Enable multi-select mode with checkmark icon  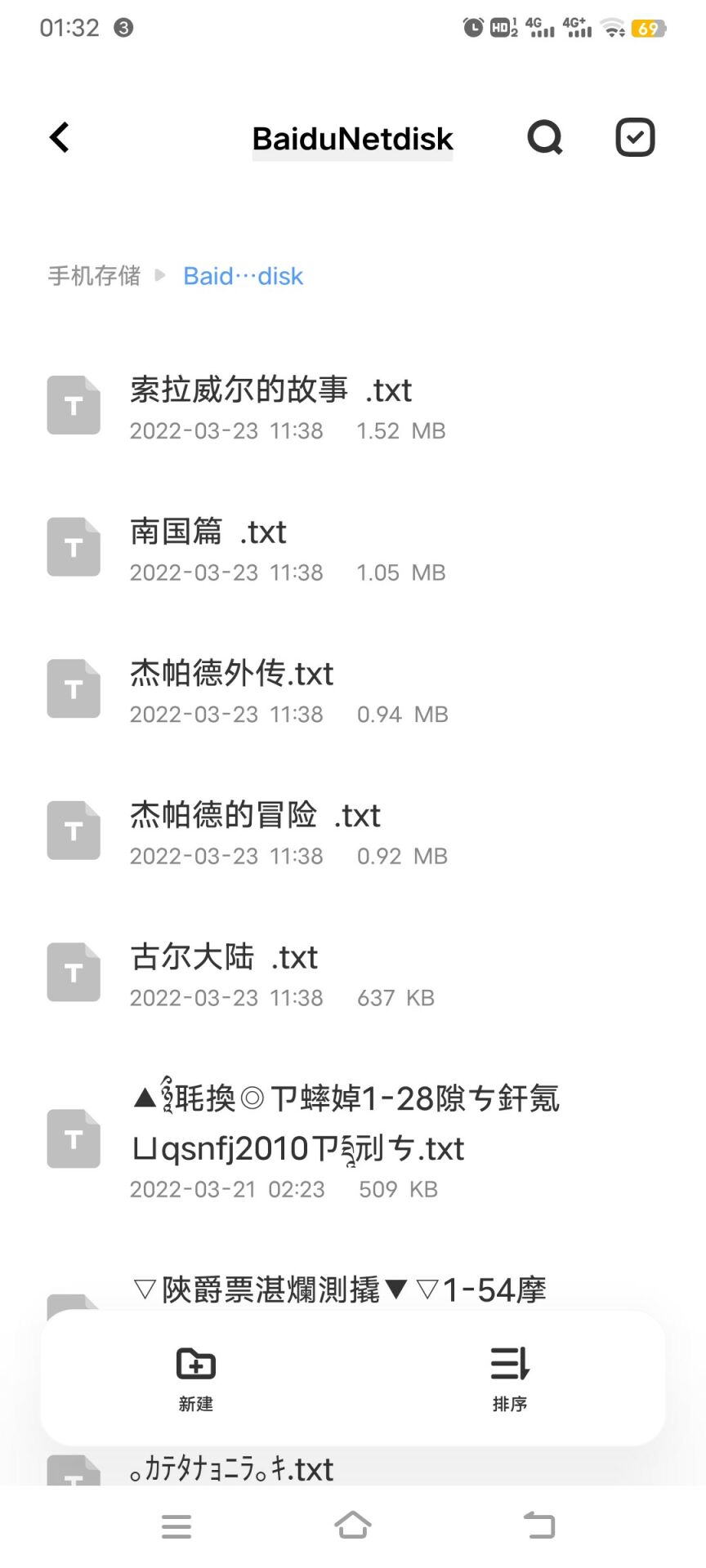coord(635,137)
